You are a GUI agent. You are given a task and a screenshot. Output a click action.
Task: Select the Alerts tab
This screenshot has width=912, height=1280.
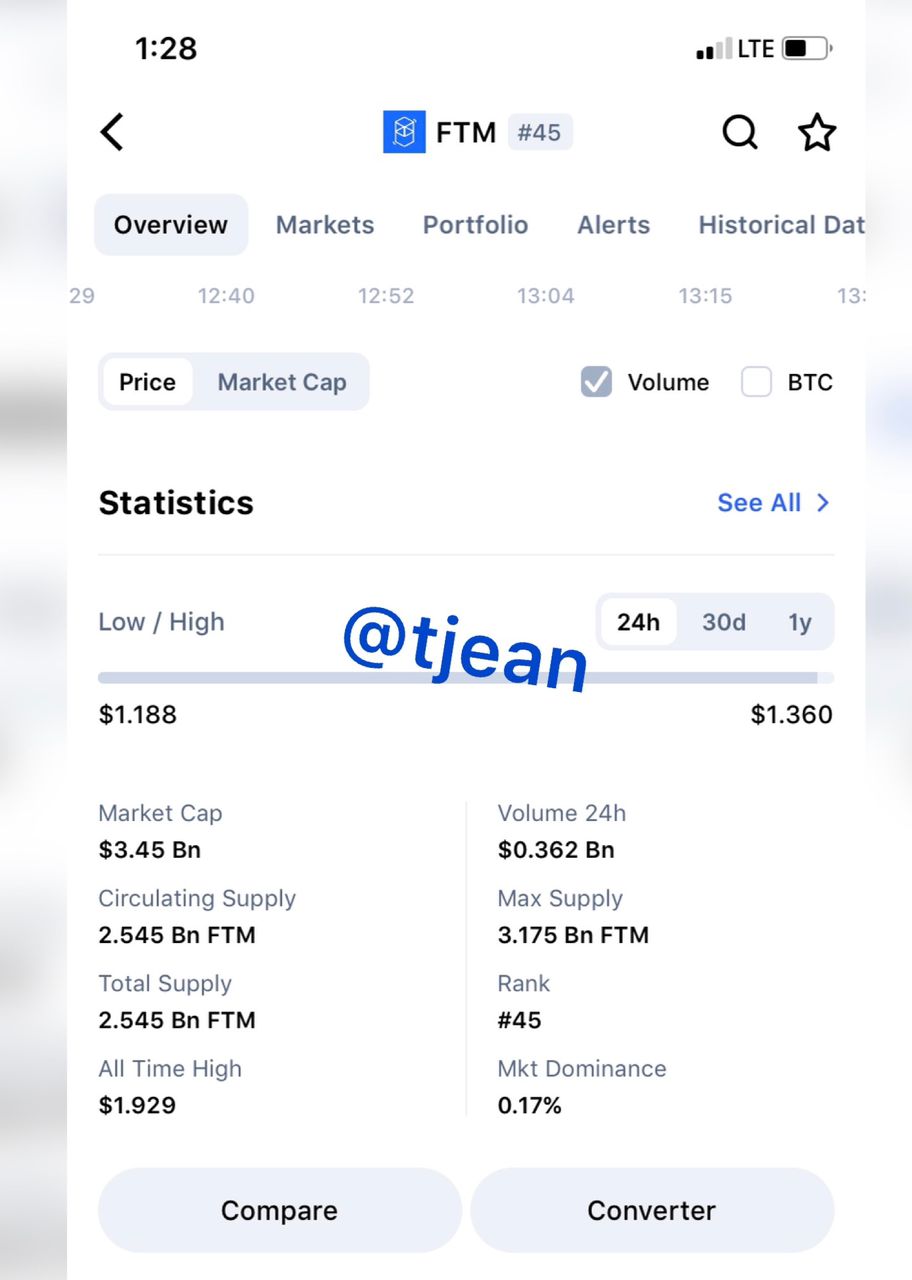613,225
